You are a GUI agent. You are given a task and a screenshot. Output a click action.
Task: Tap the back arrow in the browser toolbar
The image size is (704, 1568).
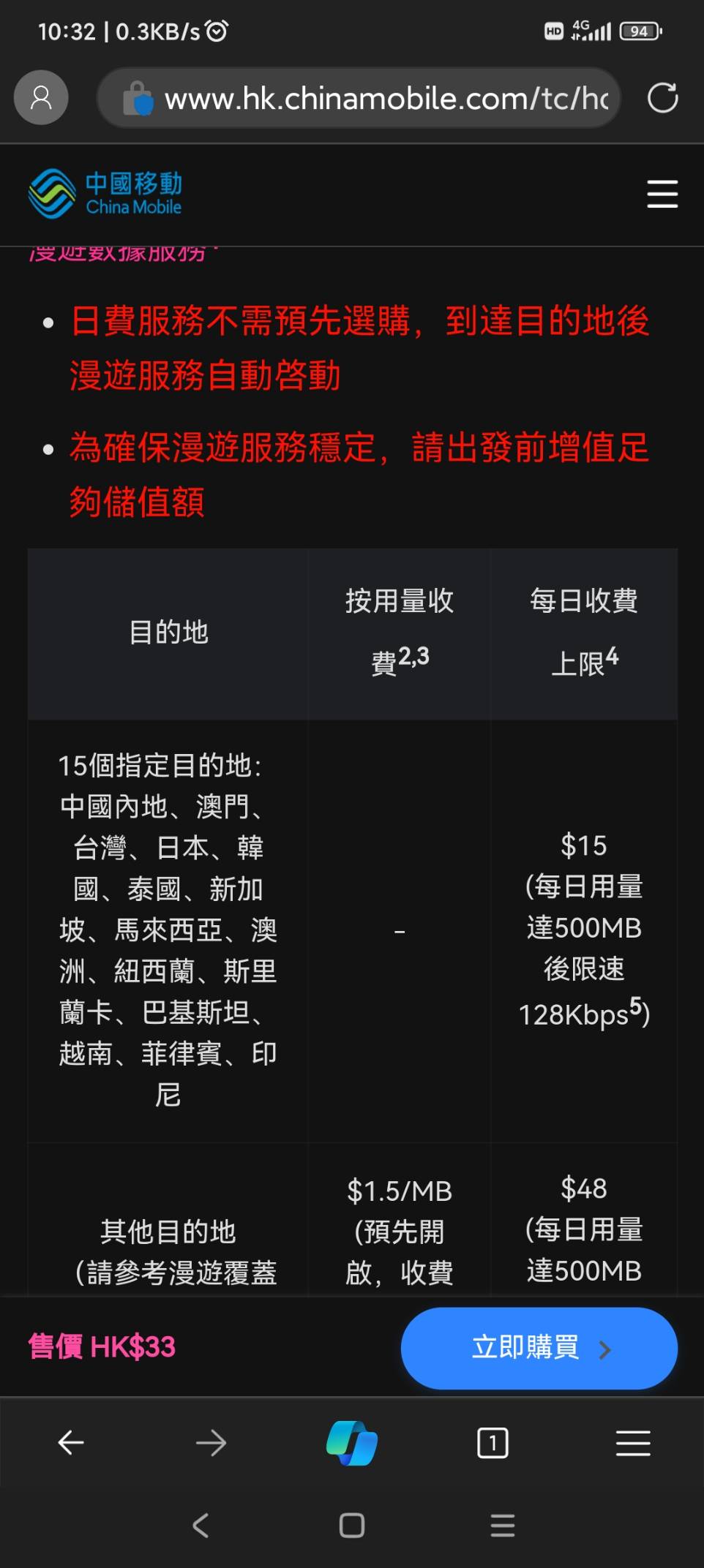pyautogui.click(x=70, y=1442)
